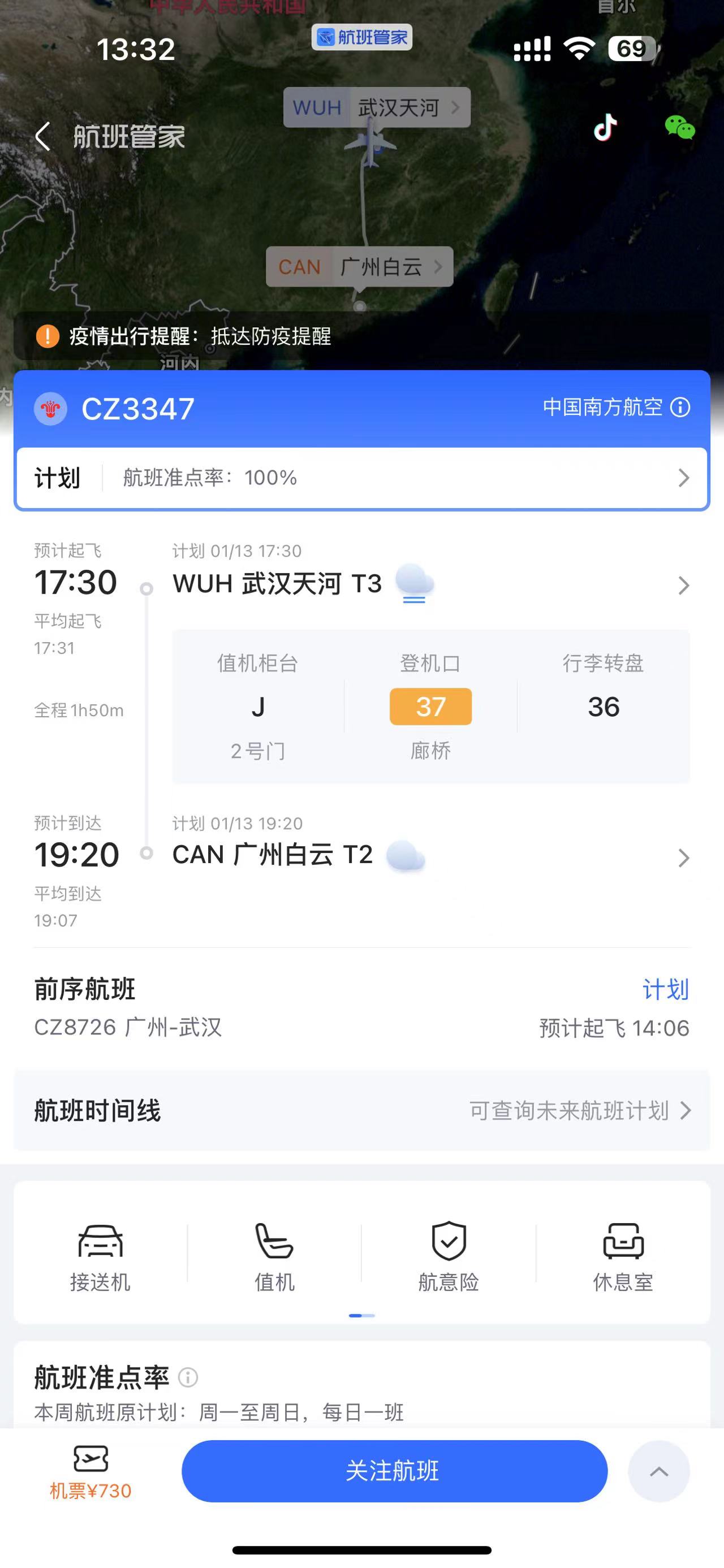724x1568 pixels.
Task: Open the 航班准点率 100% status row
Action: click(361, 478)
